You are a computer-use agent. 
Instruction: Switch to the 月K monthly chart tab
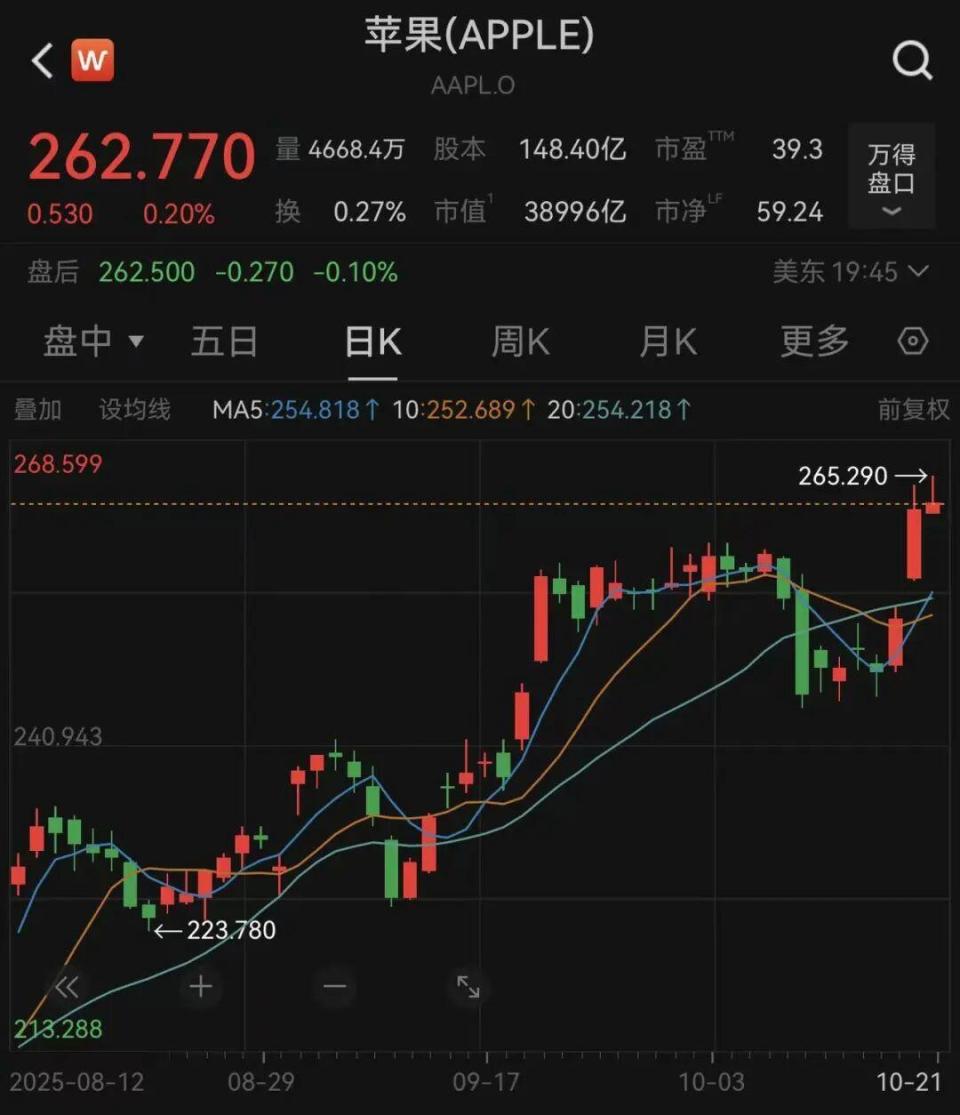(x=667, y=341)
